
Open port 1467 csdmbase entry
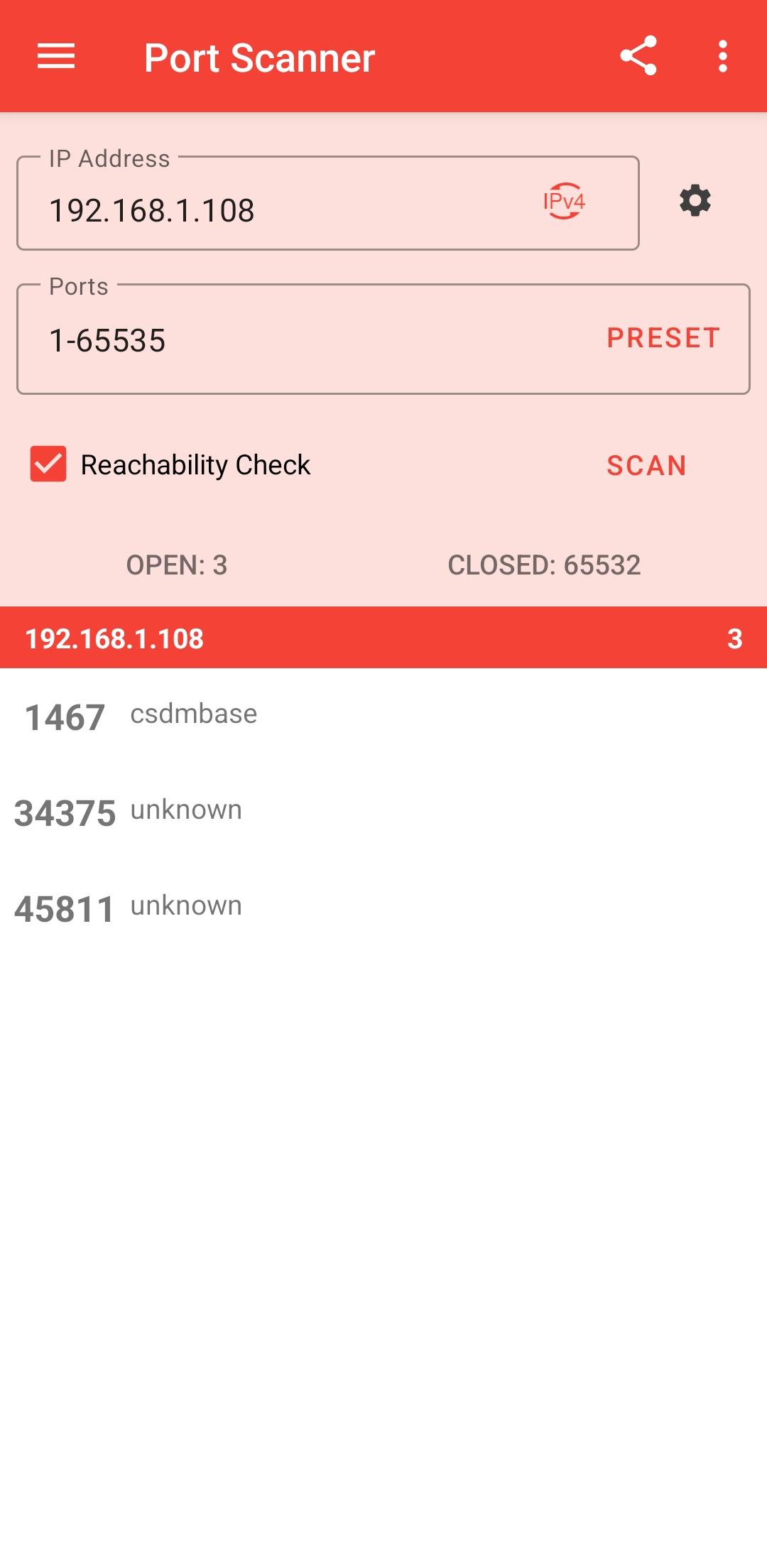(x=383, y=716)
